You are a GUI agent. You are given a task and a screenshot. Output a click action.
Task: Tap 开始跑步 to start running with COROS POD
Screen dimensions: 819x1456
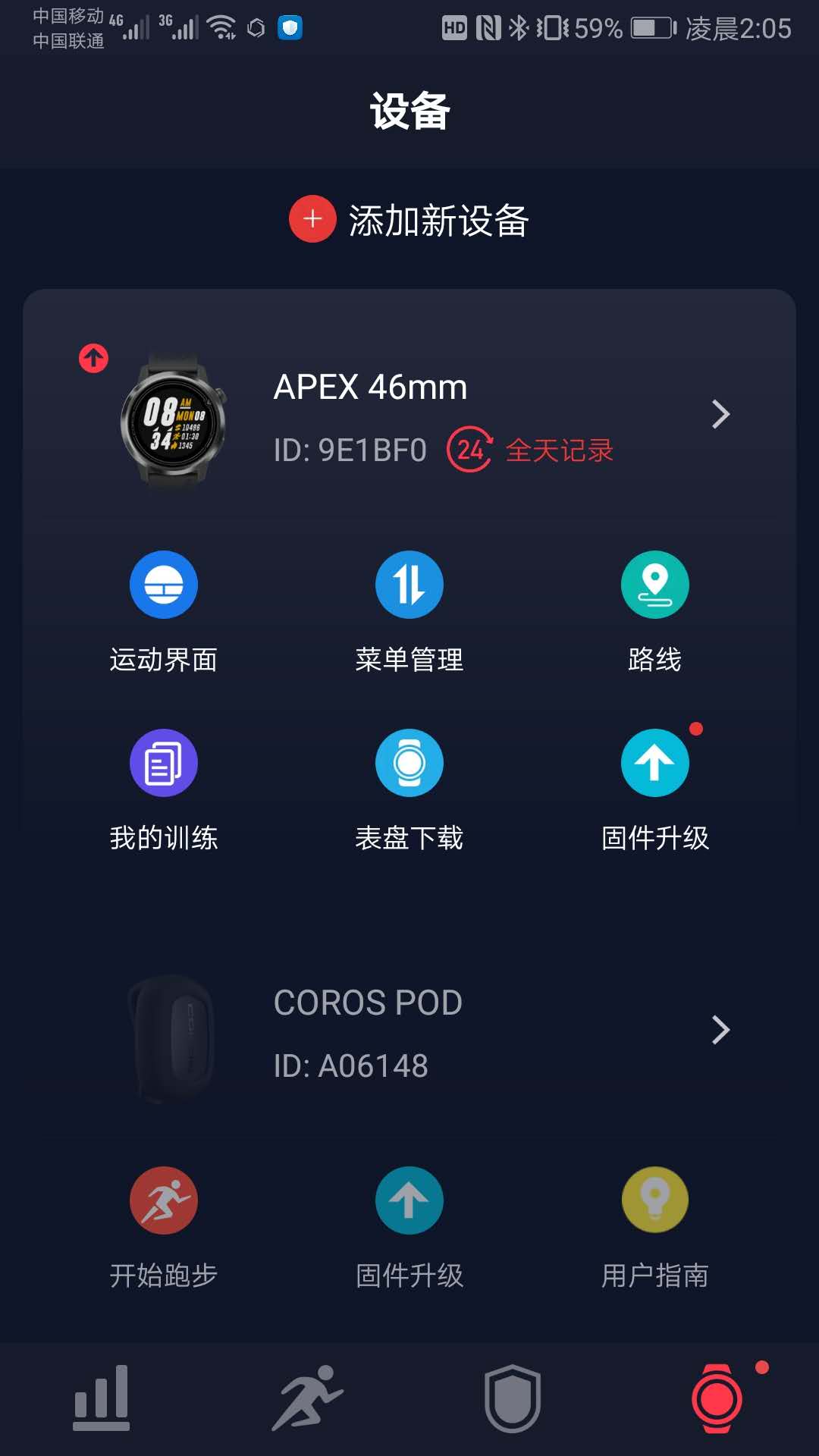(x=163, y=1200)
